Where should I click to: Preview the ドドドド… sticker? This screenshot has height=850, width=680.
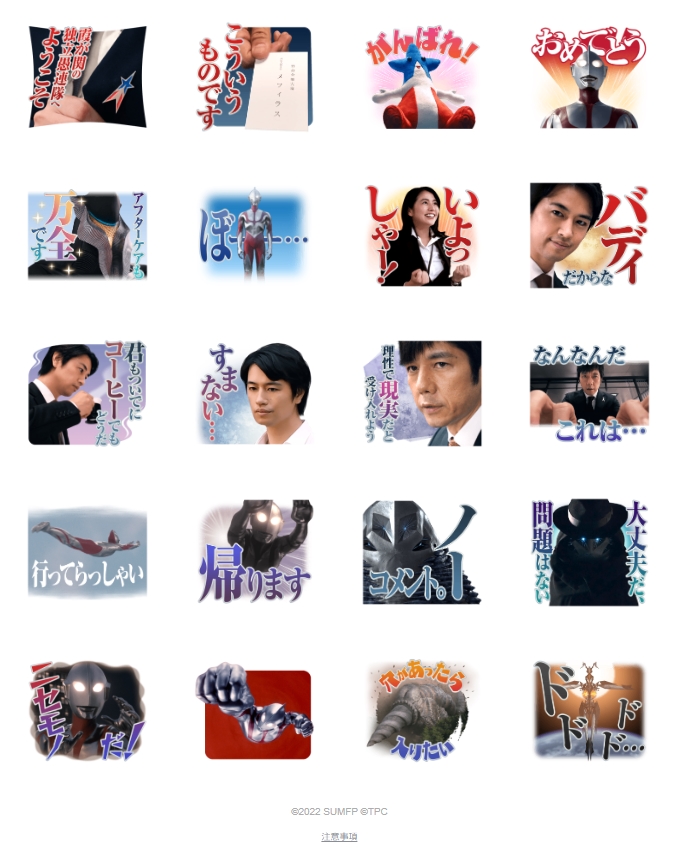[588, 710]
